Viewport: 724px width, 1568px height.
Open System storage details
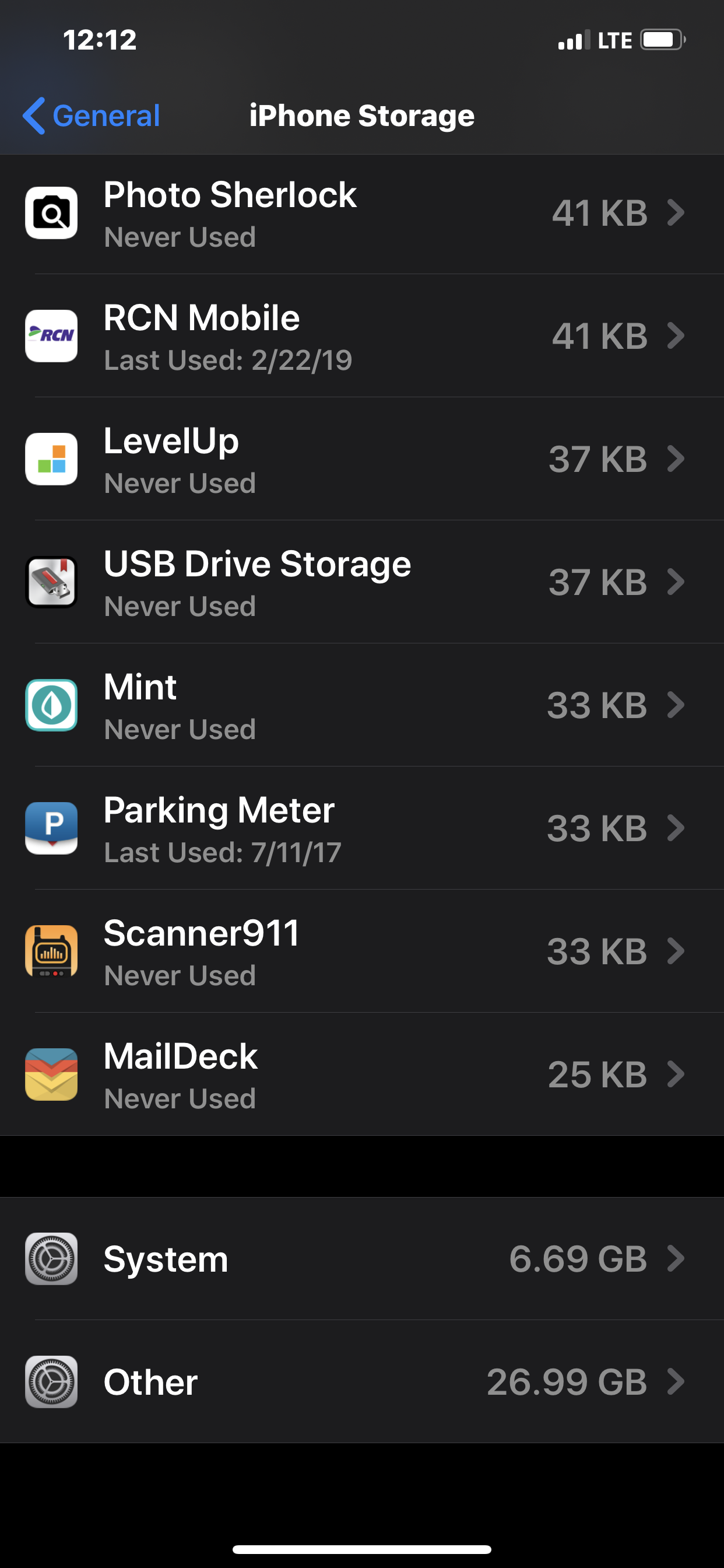[x=362, y=1259]
